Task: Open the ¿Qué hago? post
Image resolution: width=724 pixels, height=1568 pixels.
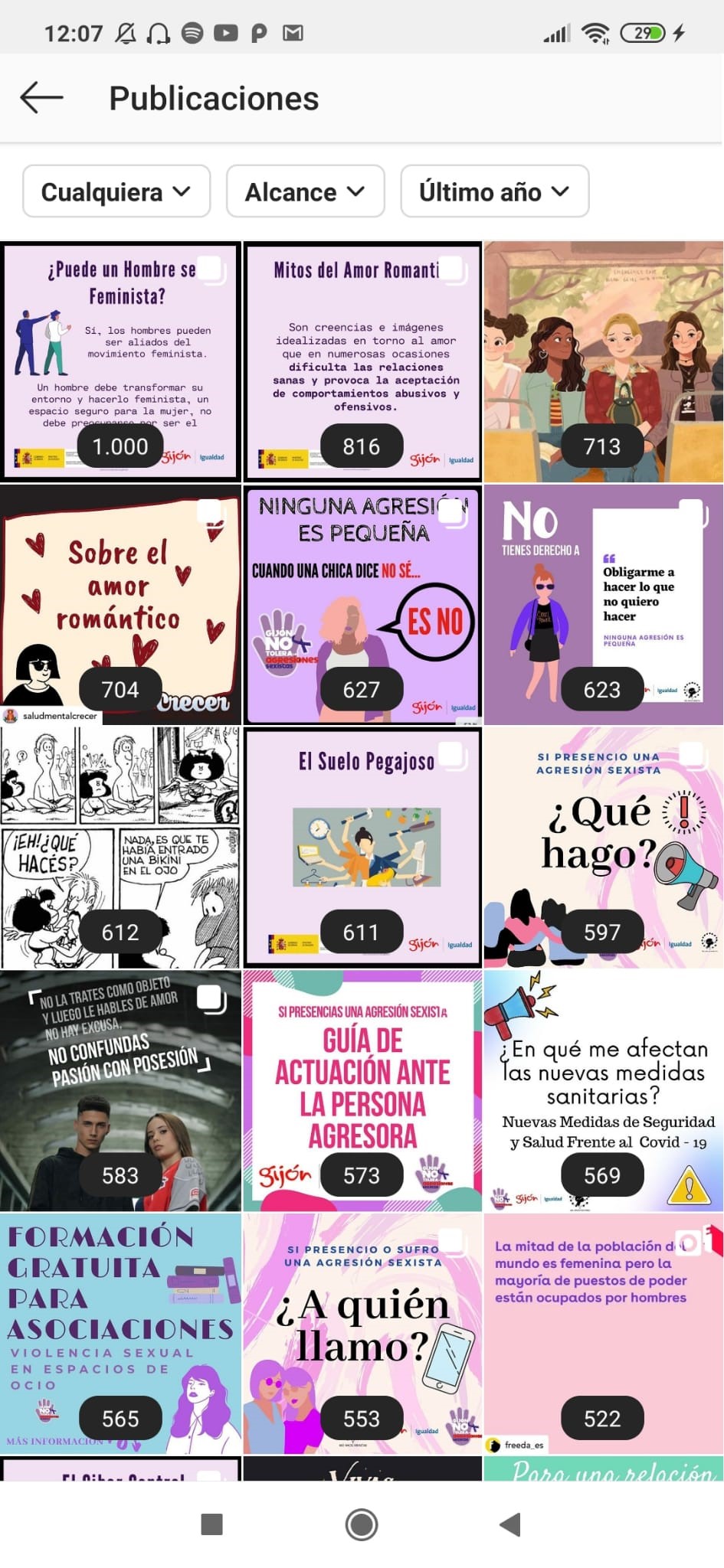Action: [604, 848]
